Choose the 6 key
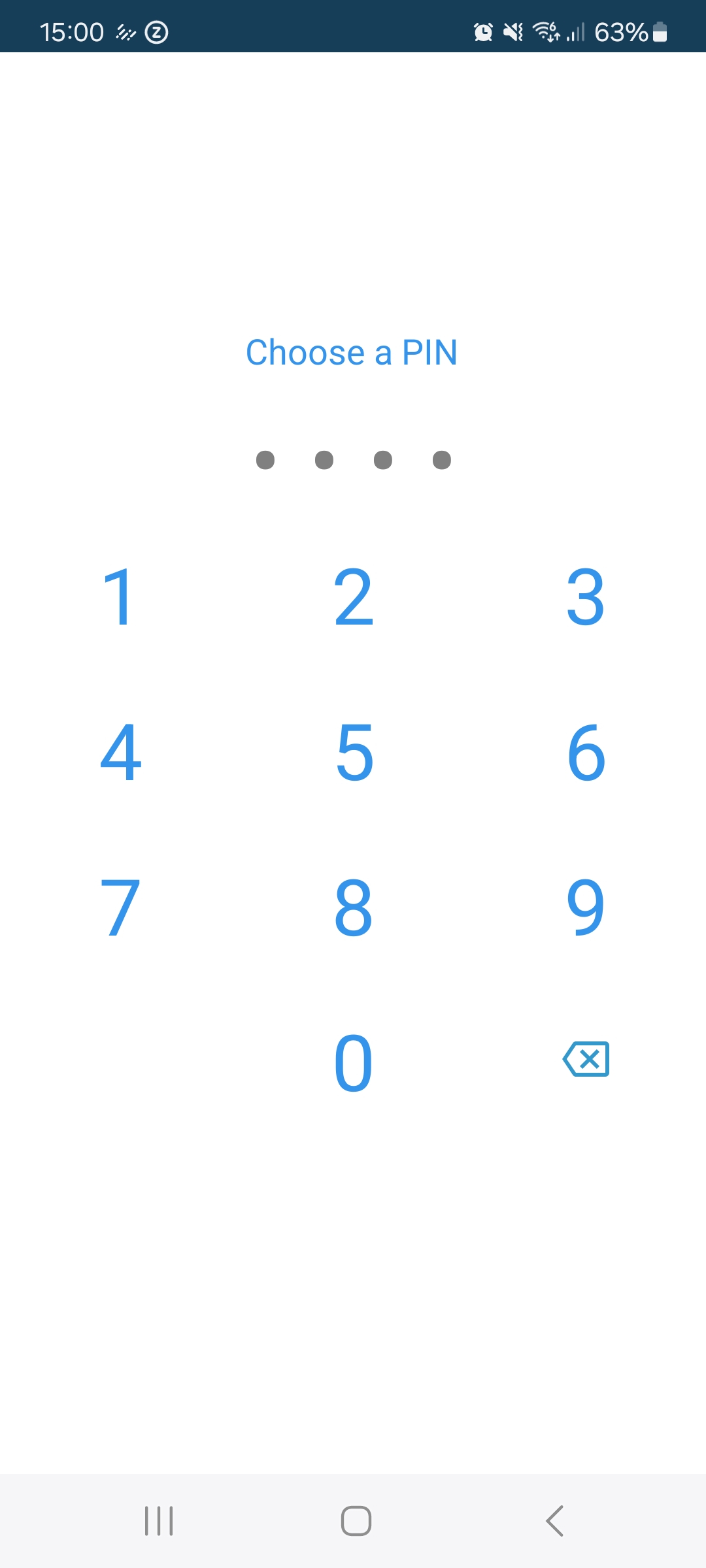706x1568 pixels. click(x=586, y=753)
